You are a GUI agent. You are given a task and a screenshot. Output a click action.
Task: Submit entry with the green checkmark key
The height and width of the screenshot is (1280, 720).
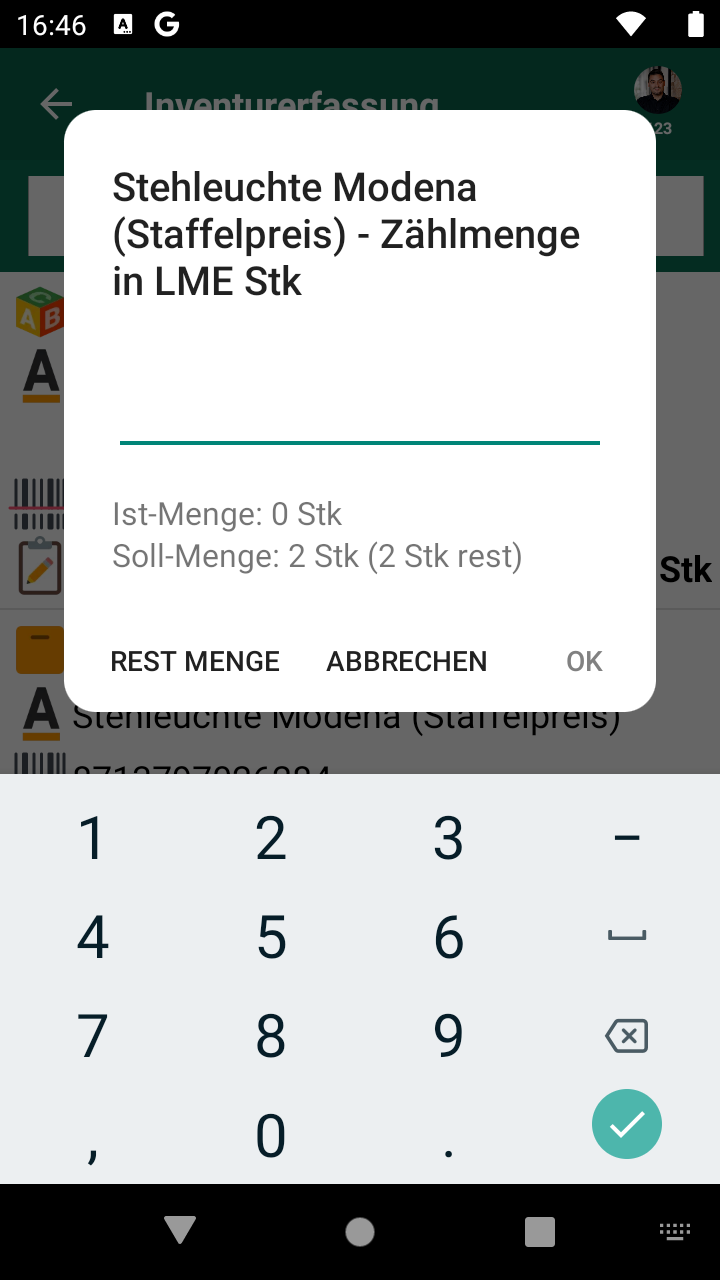[x=627, y=1124]
